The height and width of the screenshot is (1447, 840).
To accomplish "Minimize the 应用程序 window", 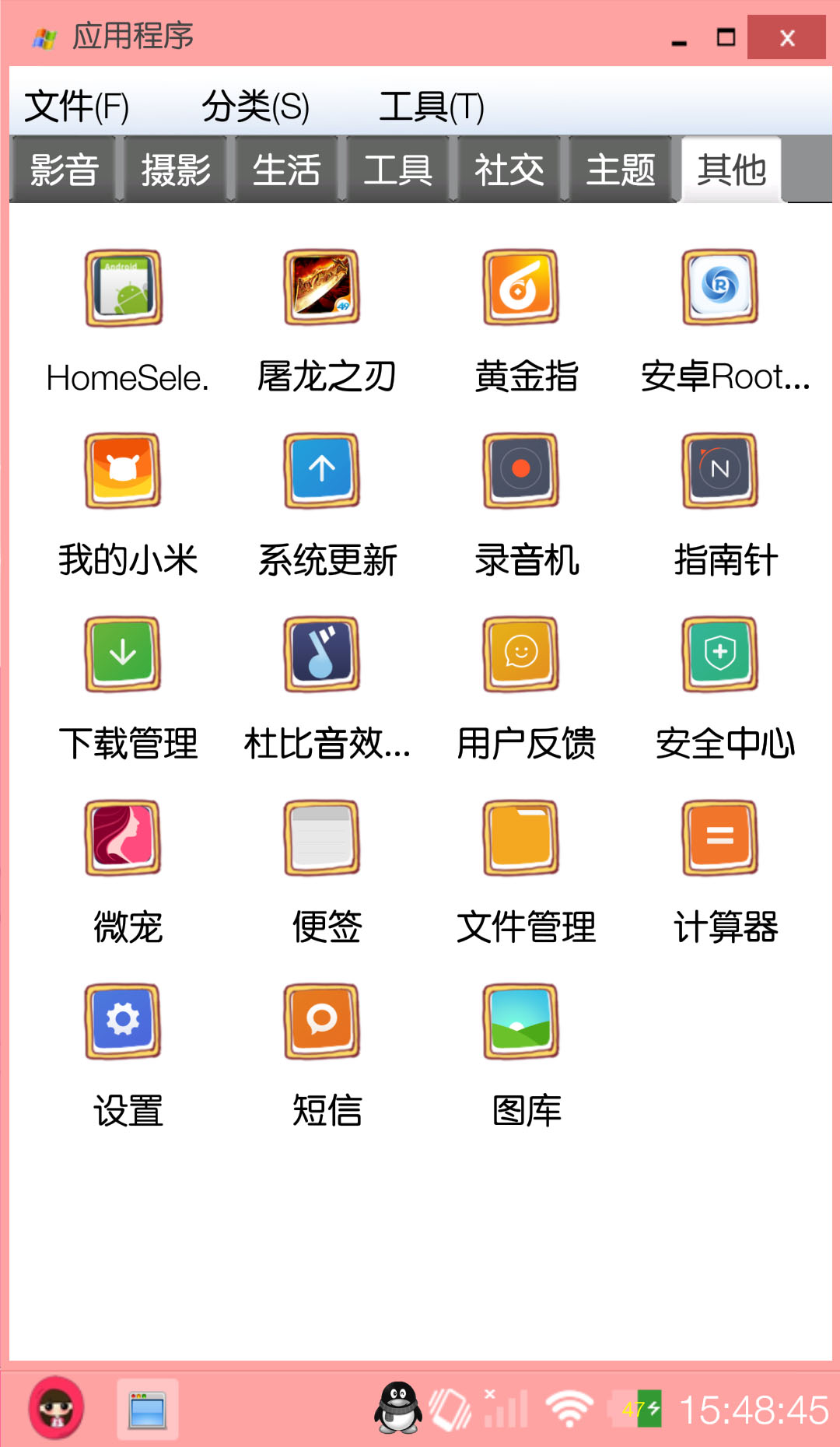I will click(679, 39).
